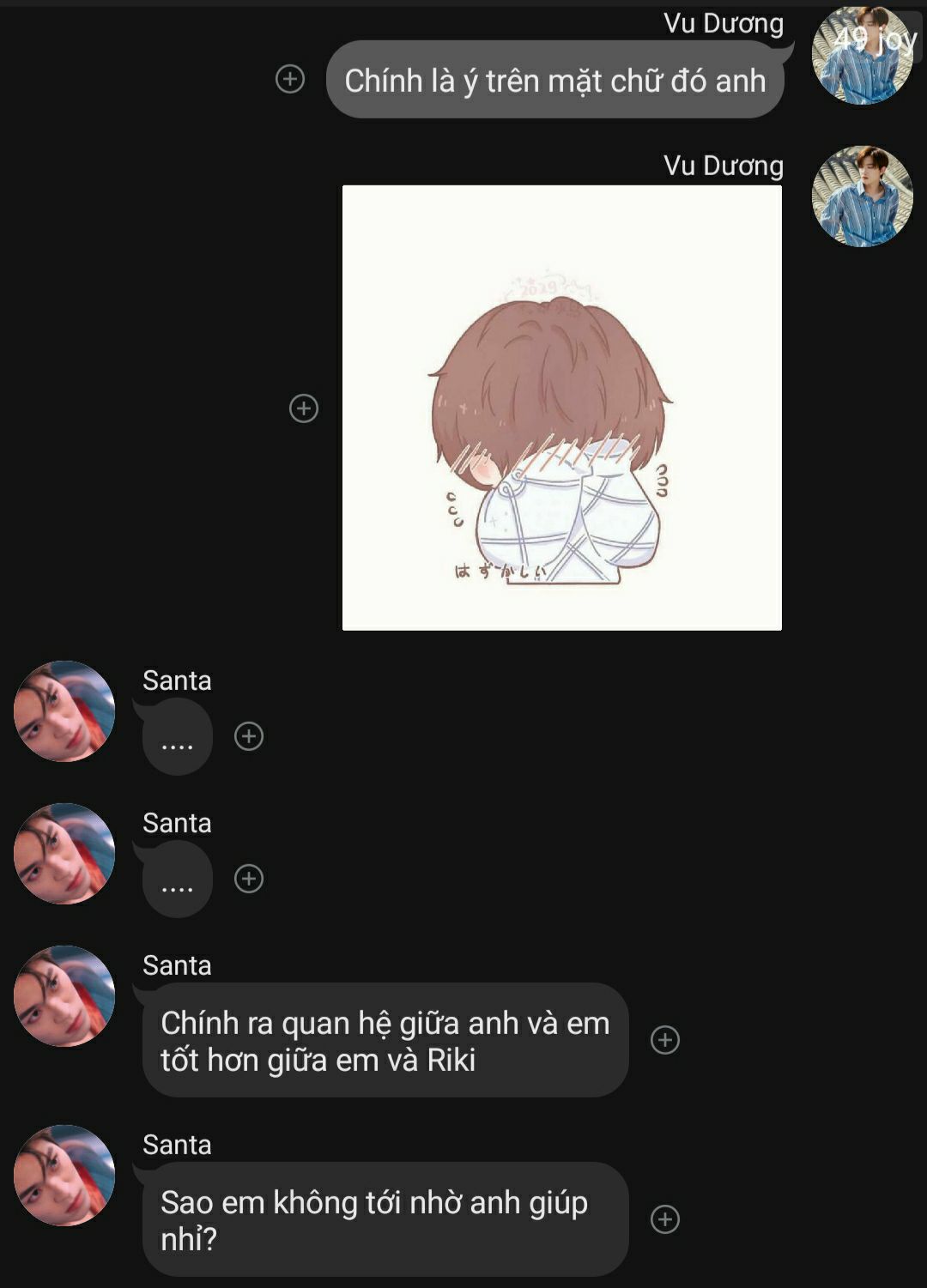Tap the plus icon beside "Chính là ý trên mặt chữ đó anh"
This screenshot has width=927, height=1288.
[290, 79]
